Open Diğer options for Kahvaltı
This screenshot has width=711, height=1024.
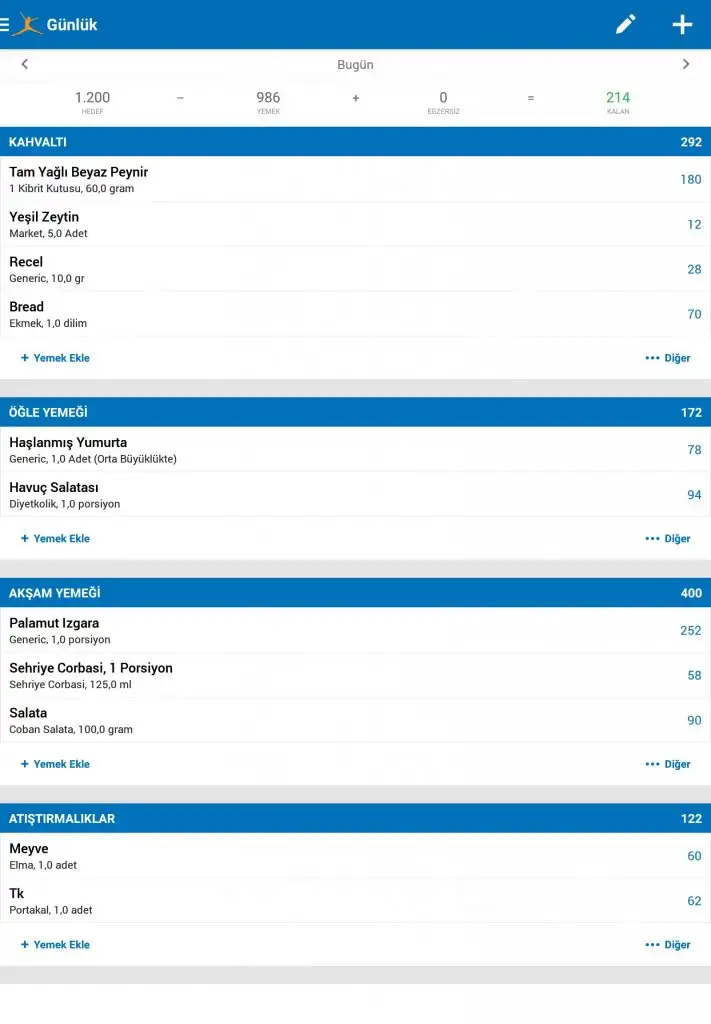[x=668, y=358]
